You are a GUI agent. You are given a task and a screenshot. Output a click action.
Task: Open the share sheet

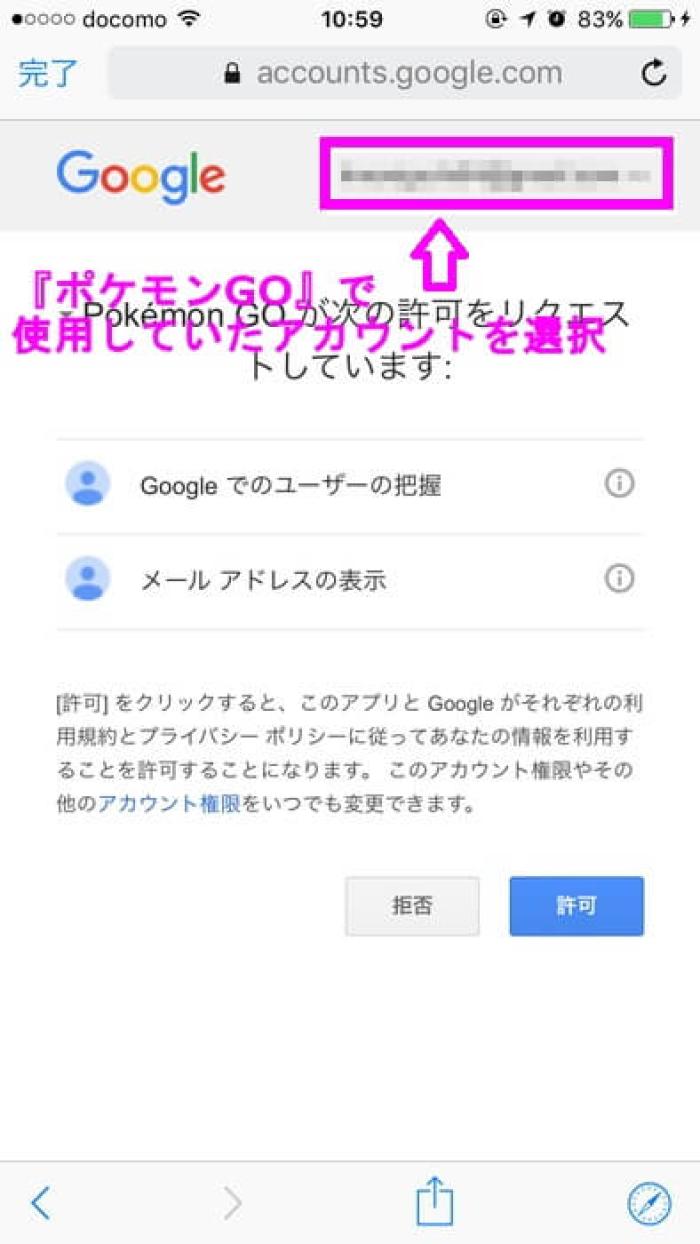tap(435, 1201)
